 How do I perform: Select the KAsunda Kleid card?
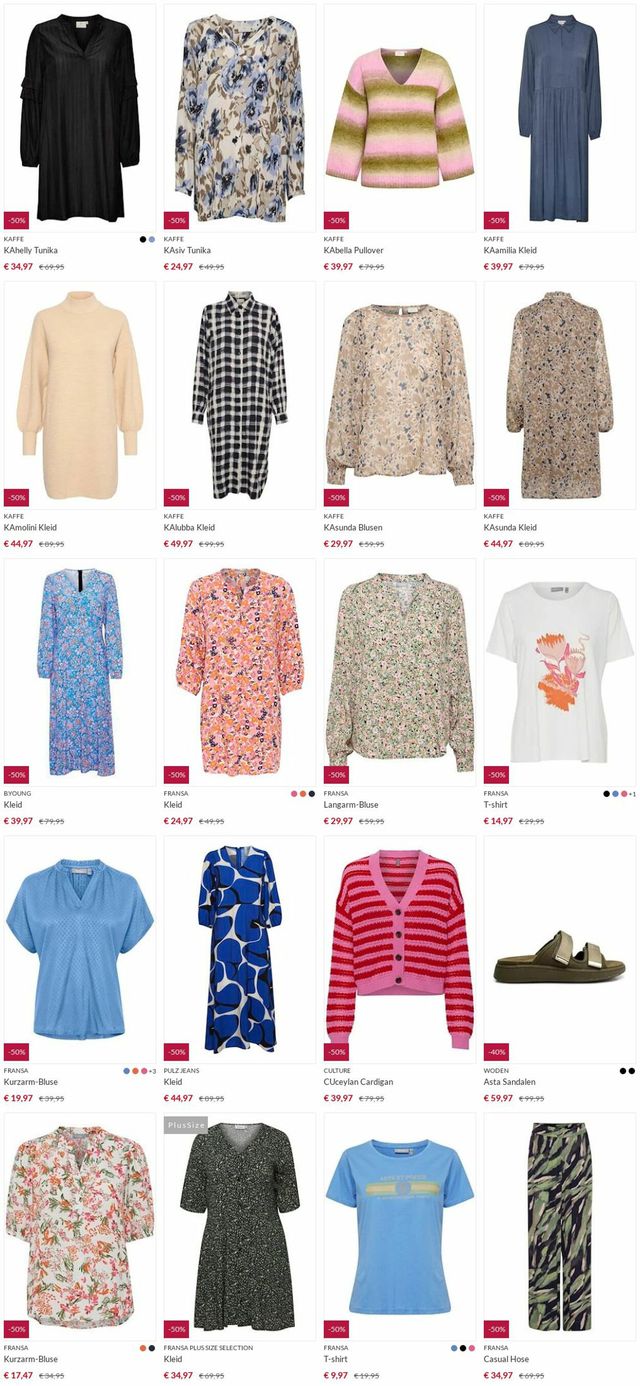pos(560,395)
